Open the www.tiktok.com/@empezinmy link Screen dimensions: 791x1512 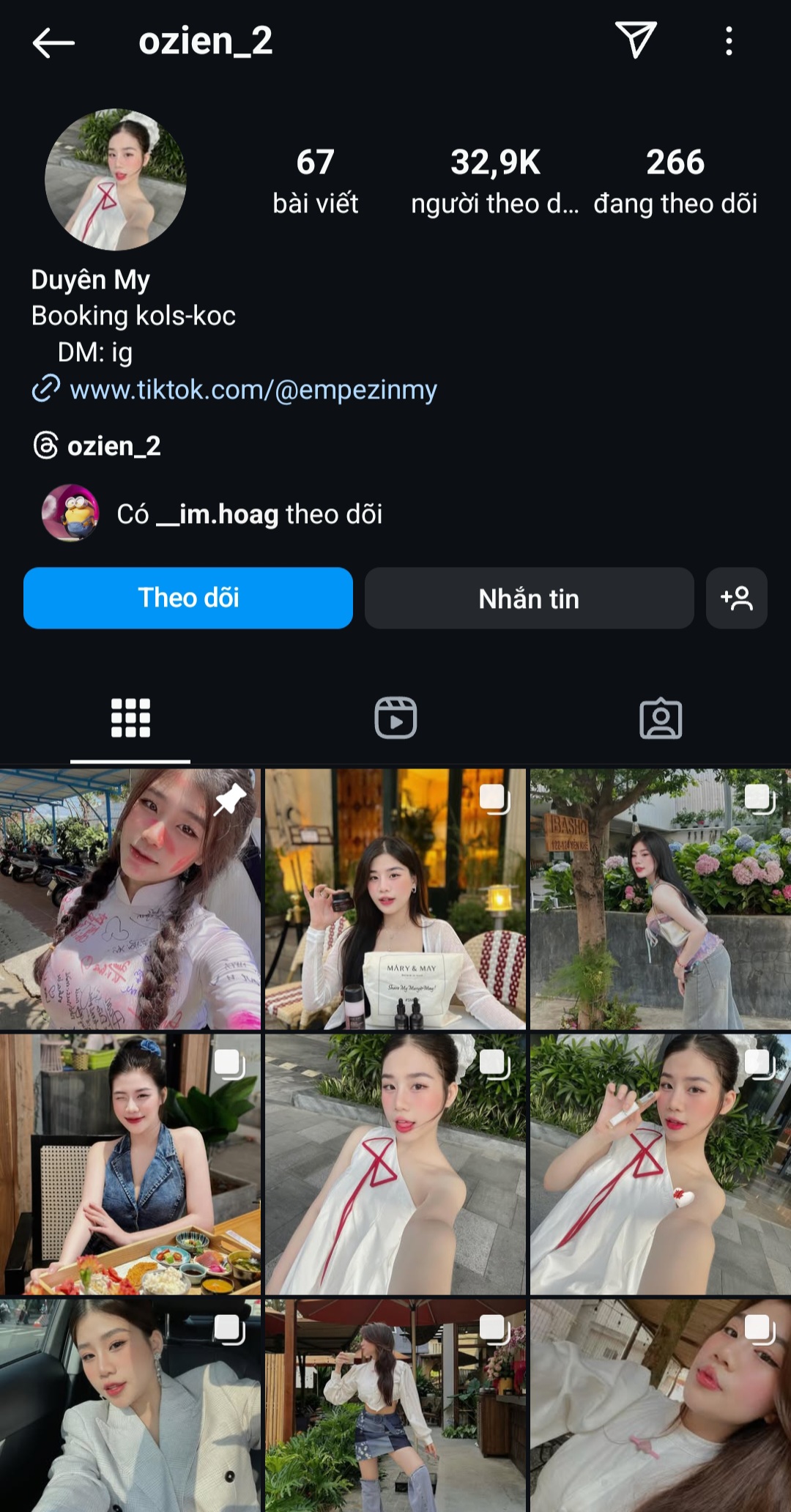pos(251,392)
